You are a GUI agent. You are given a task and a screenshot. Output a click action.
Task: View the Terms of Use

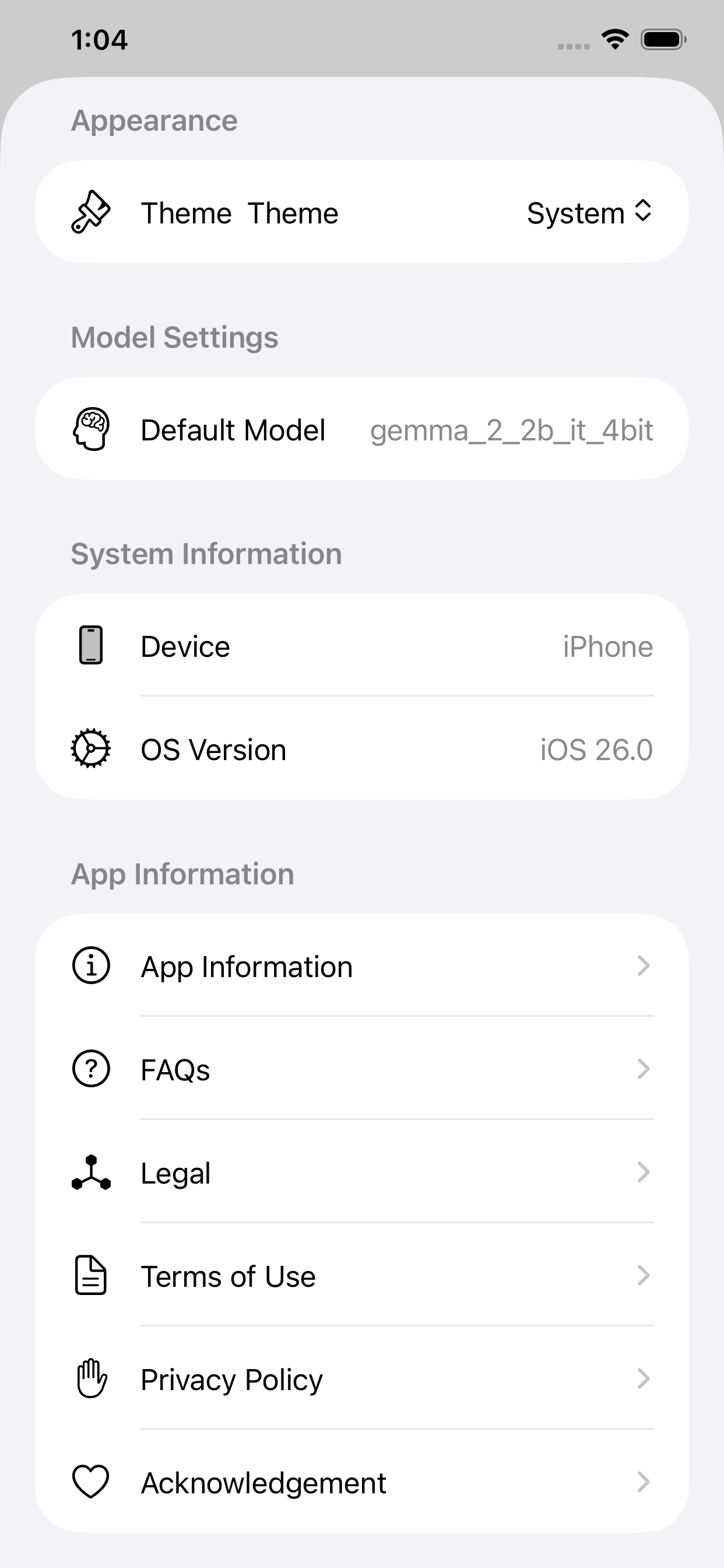tap(361, 1276)
